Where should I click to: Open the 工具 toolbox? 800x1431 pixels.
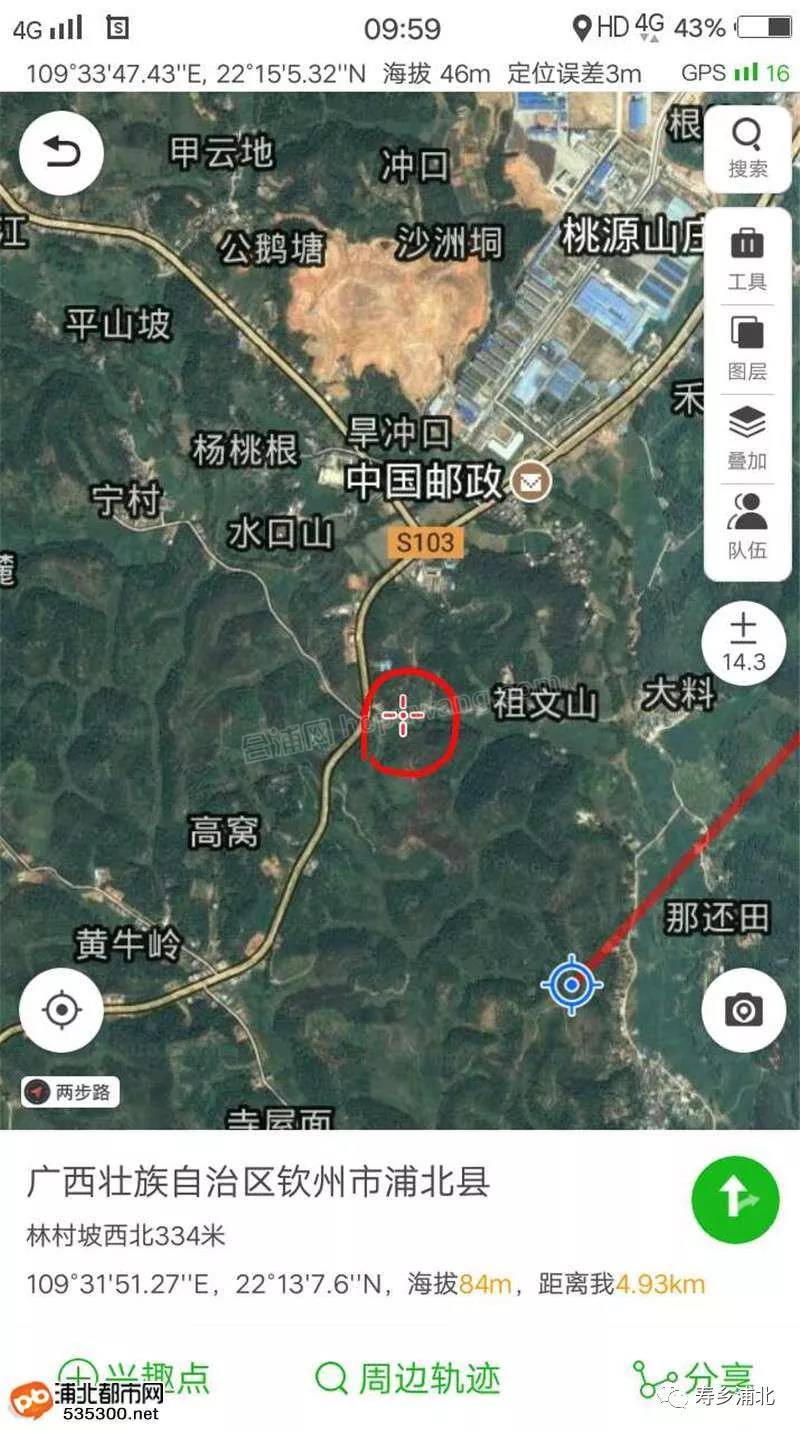(747, 256)
